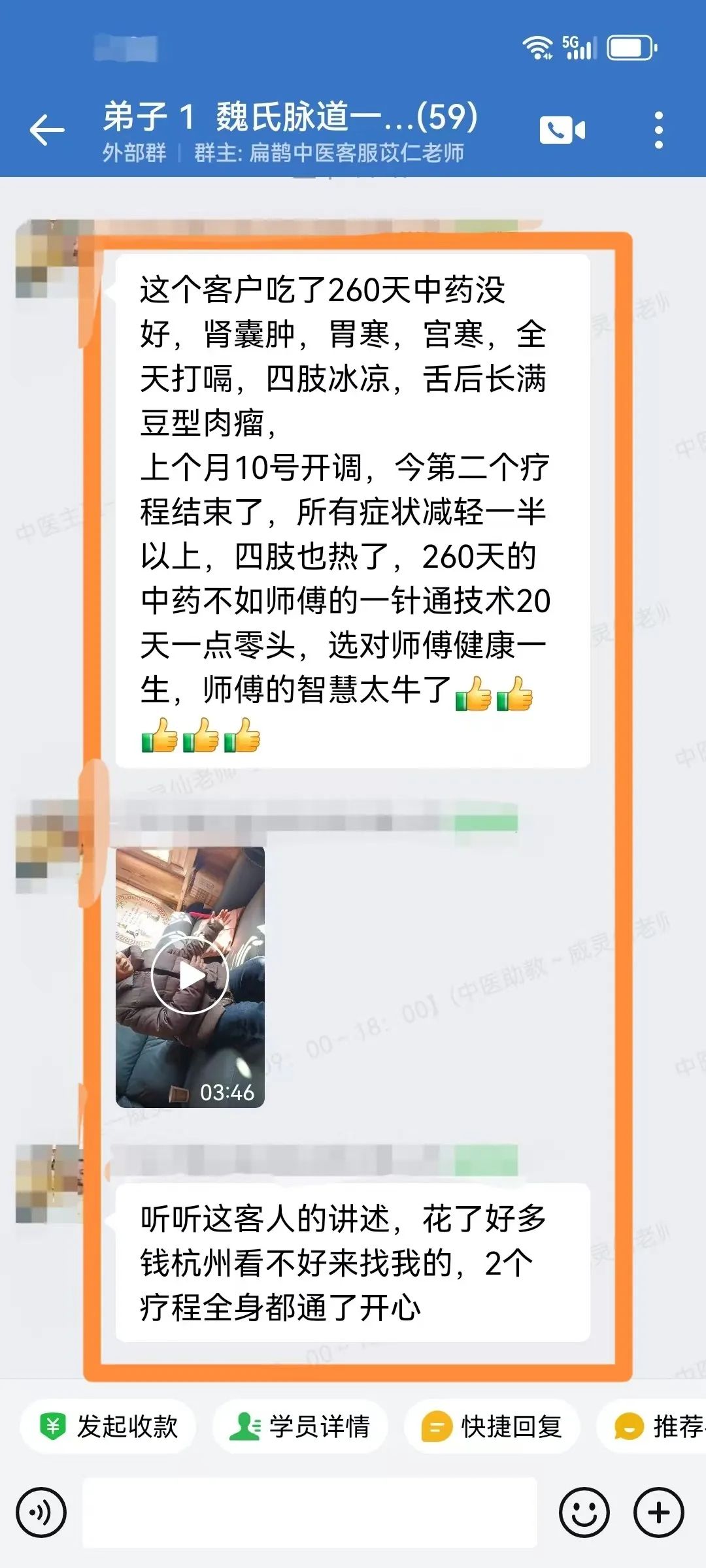Focus the message text field
The height and width of the screenshot is (1568, 706).
309,1512
